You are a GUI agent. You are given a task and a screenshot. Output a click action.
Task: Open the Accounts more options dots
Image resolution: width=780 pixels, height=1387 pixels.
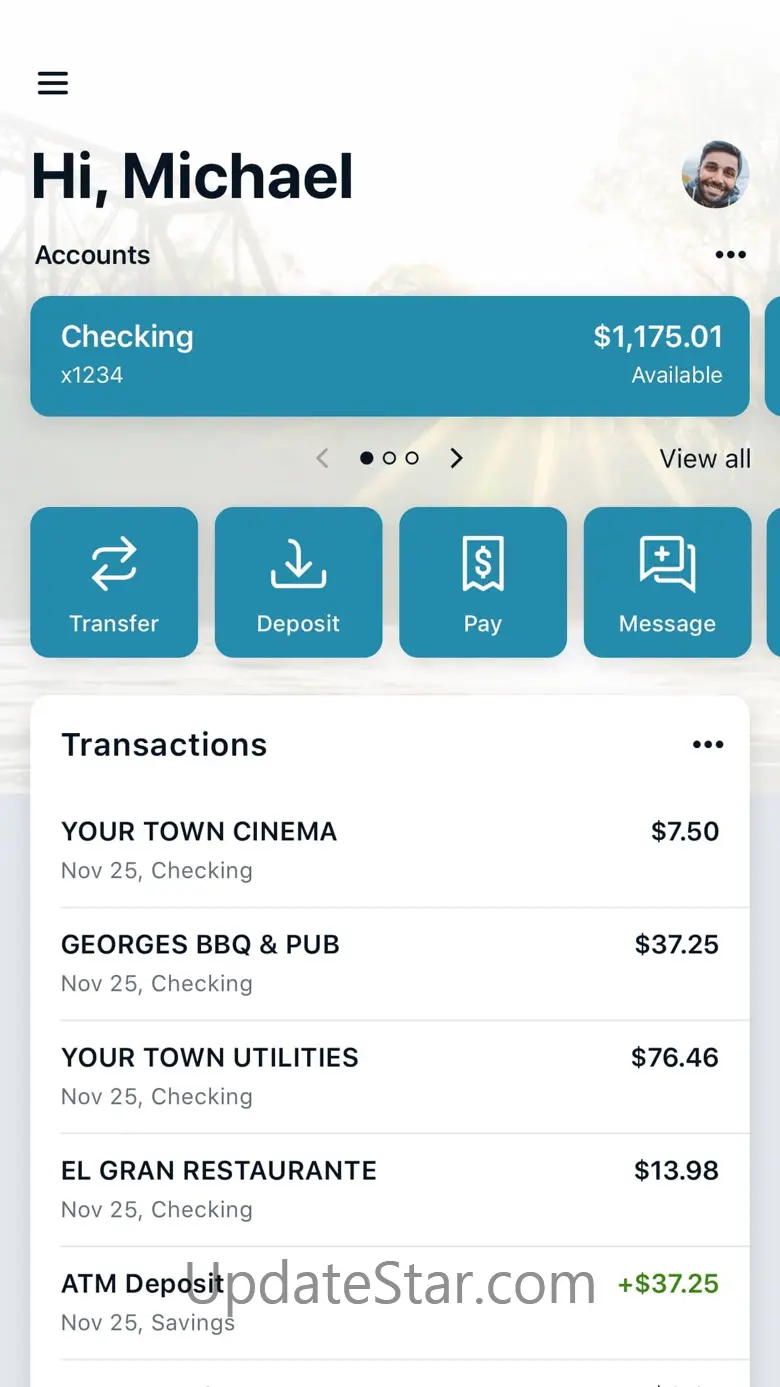(731, 255)
